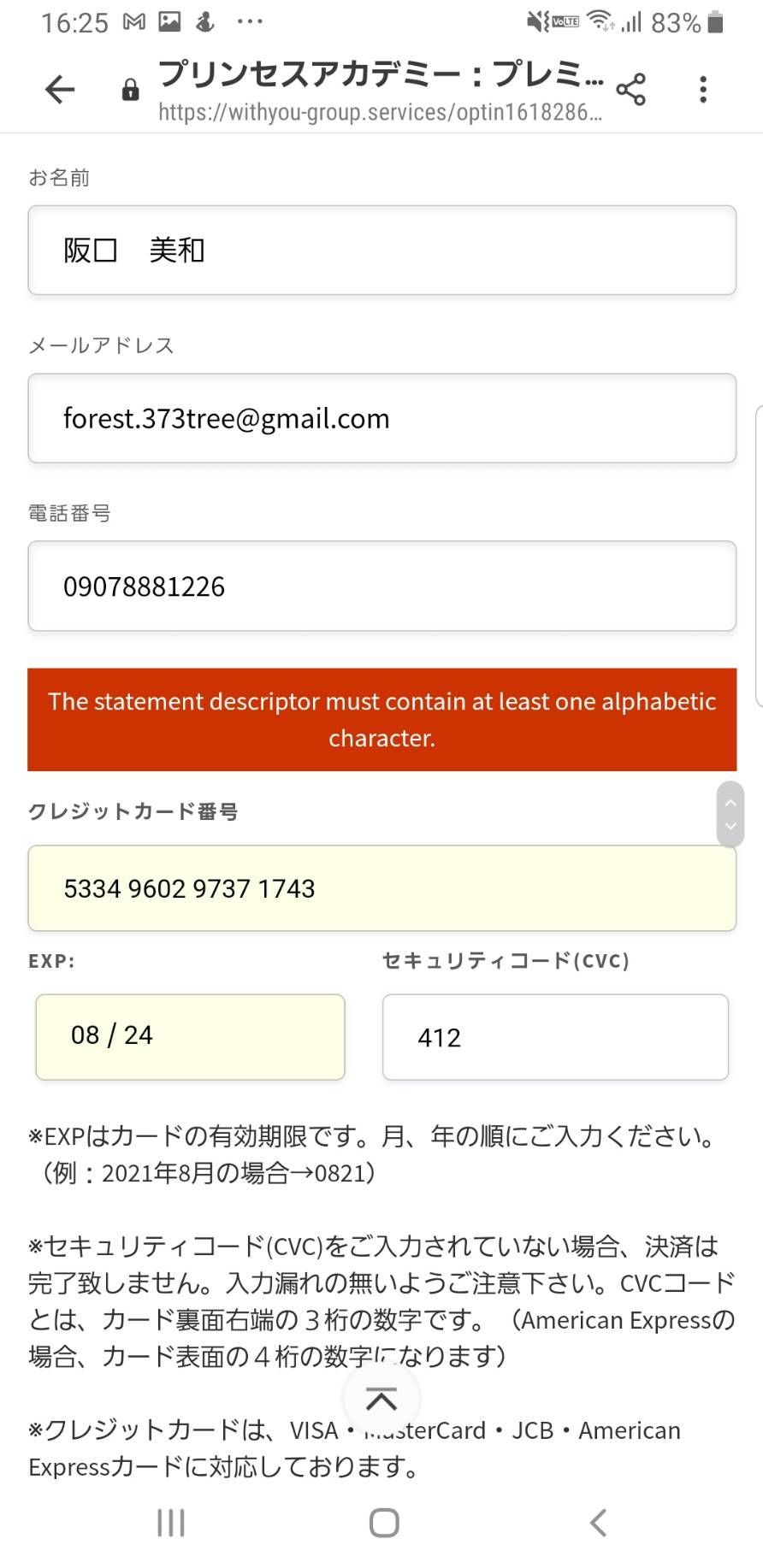Go to the home screen
The width and height of the screenshot is (763, 1568).
384,1523
